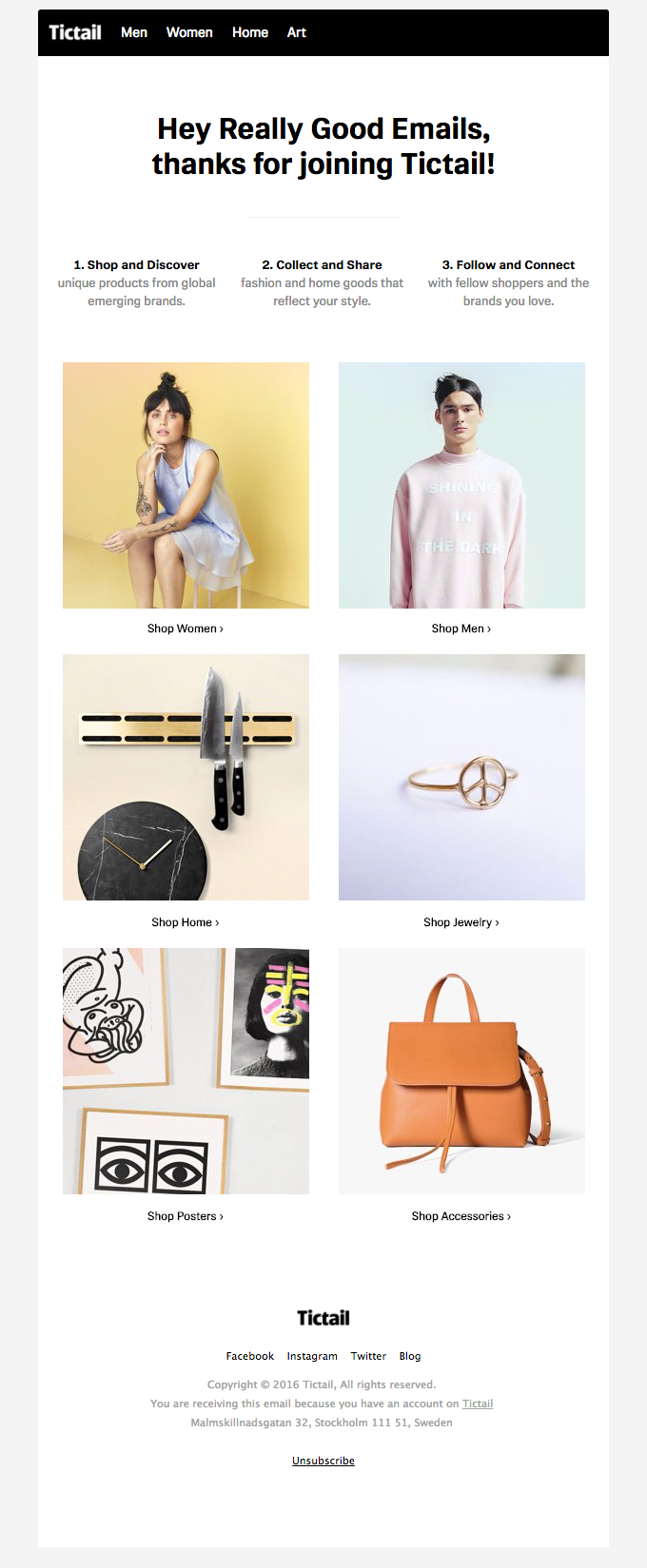Visit the Shop Accessories link
This screenshot has width=647, height=1568.
click(x=461, y=1216)
